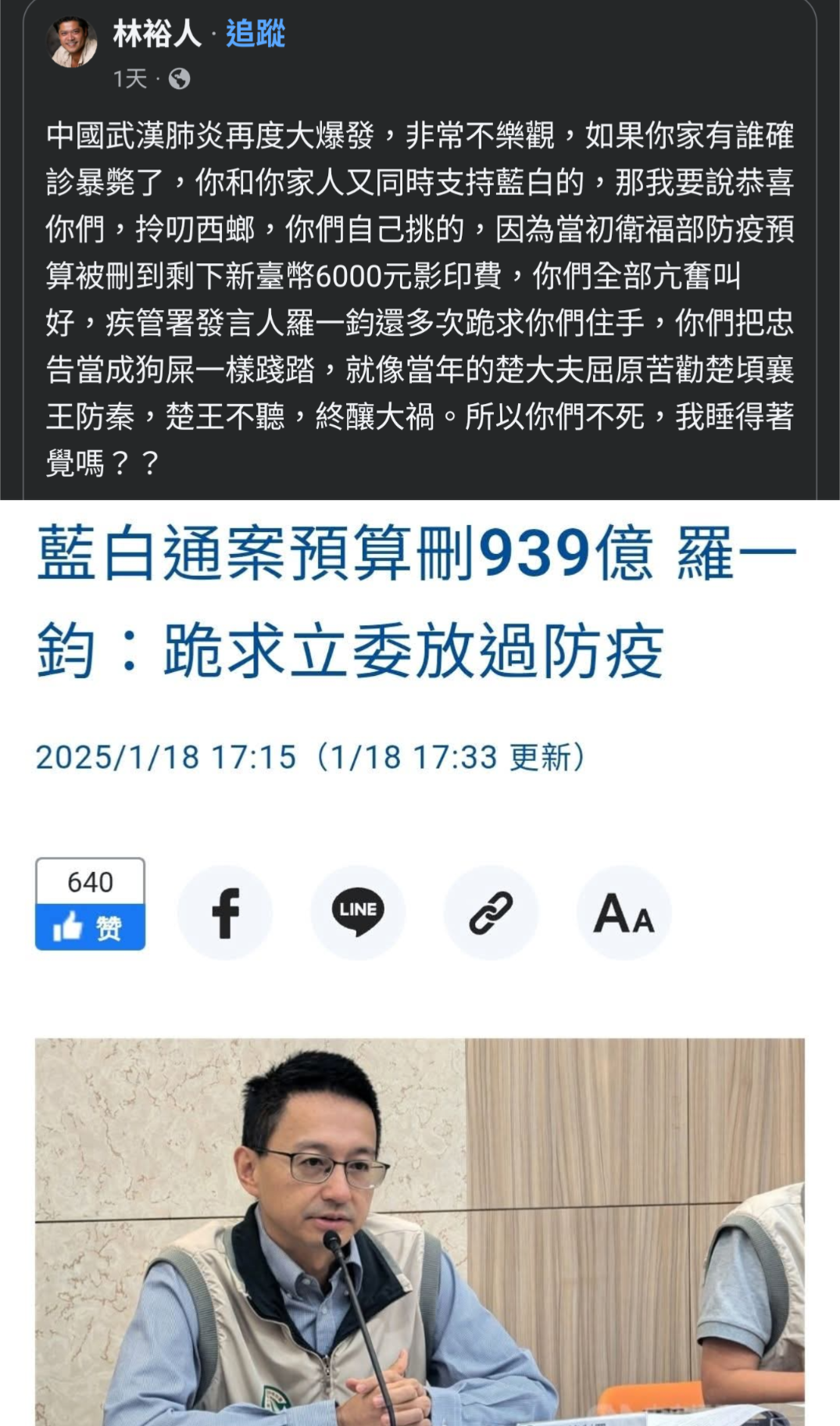Change the article font size
The width and height of the screenshot is (840, 1426).
click(x=624, y=912)
